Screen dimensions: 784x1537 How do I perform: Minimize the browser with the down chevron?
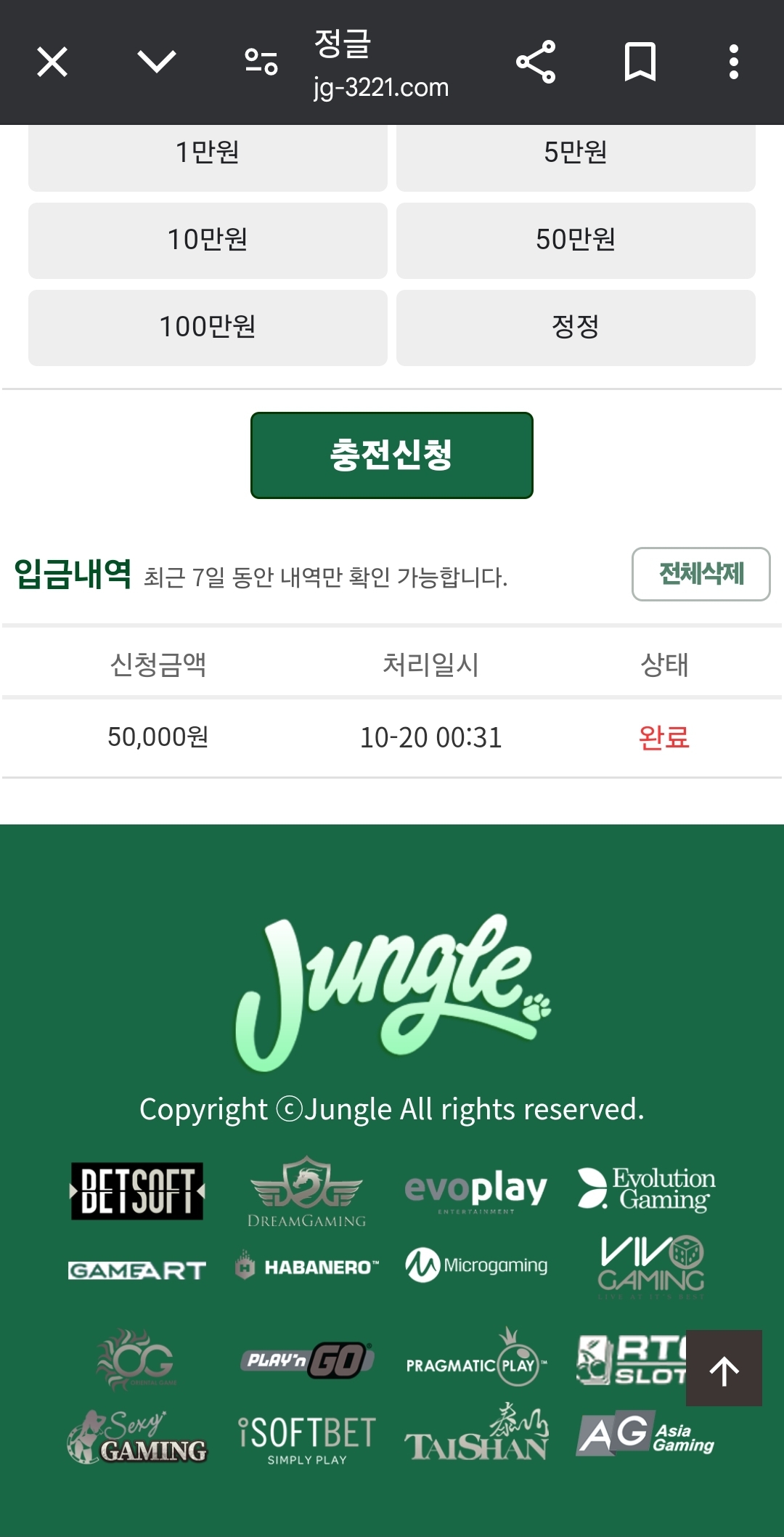pos(157,62)
